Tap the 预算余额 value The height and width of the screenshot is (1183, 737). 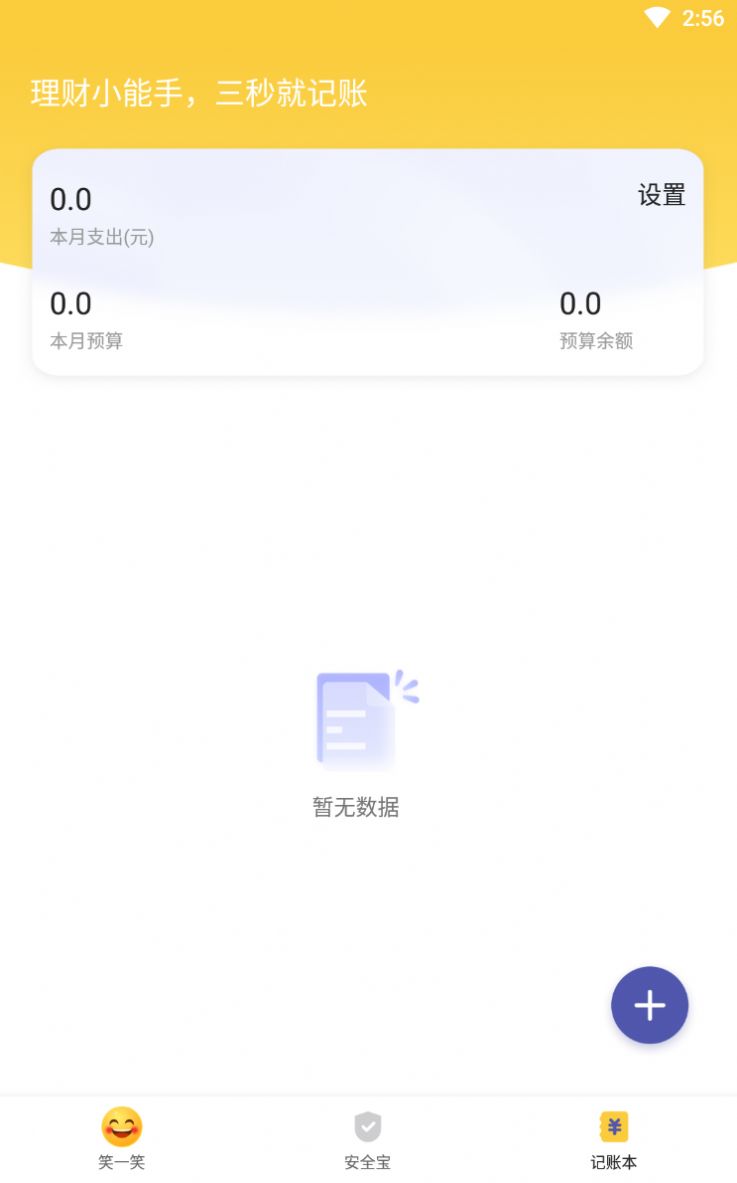coord(580,304)
